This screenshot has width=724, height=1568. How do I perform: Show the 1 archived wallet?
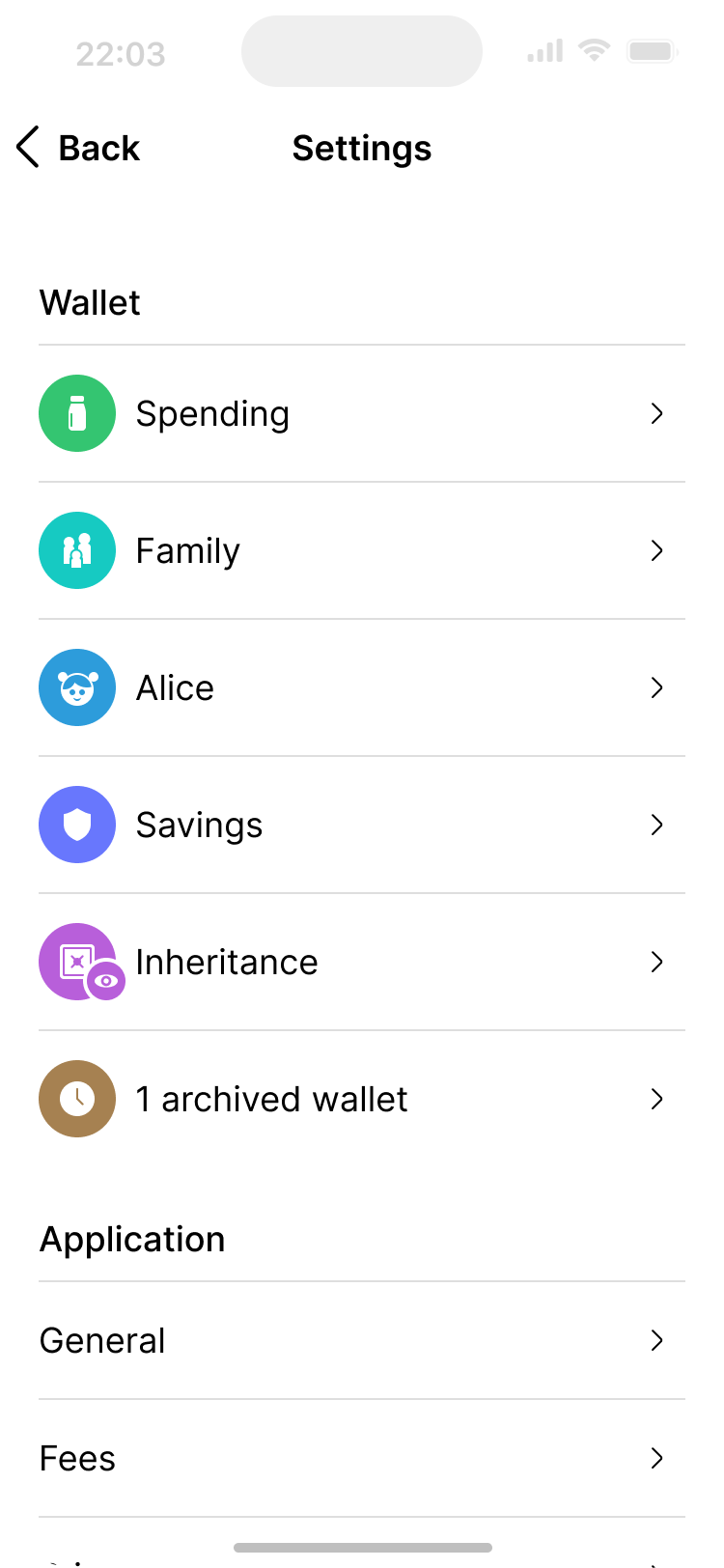coord(361,1100)
